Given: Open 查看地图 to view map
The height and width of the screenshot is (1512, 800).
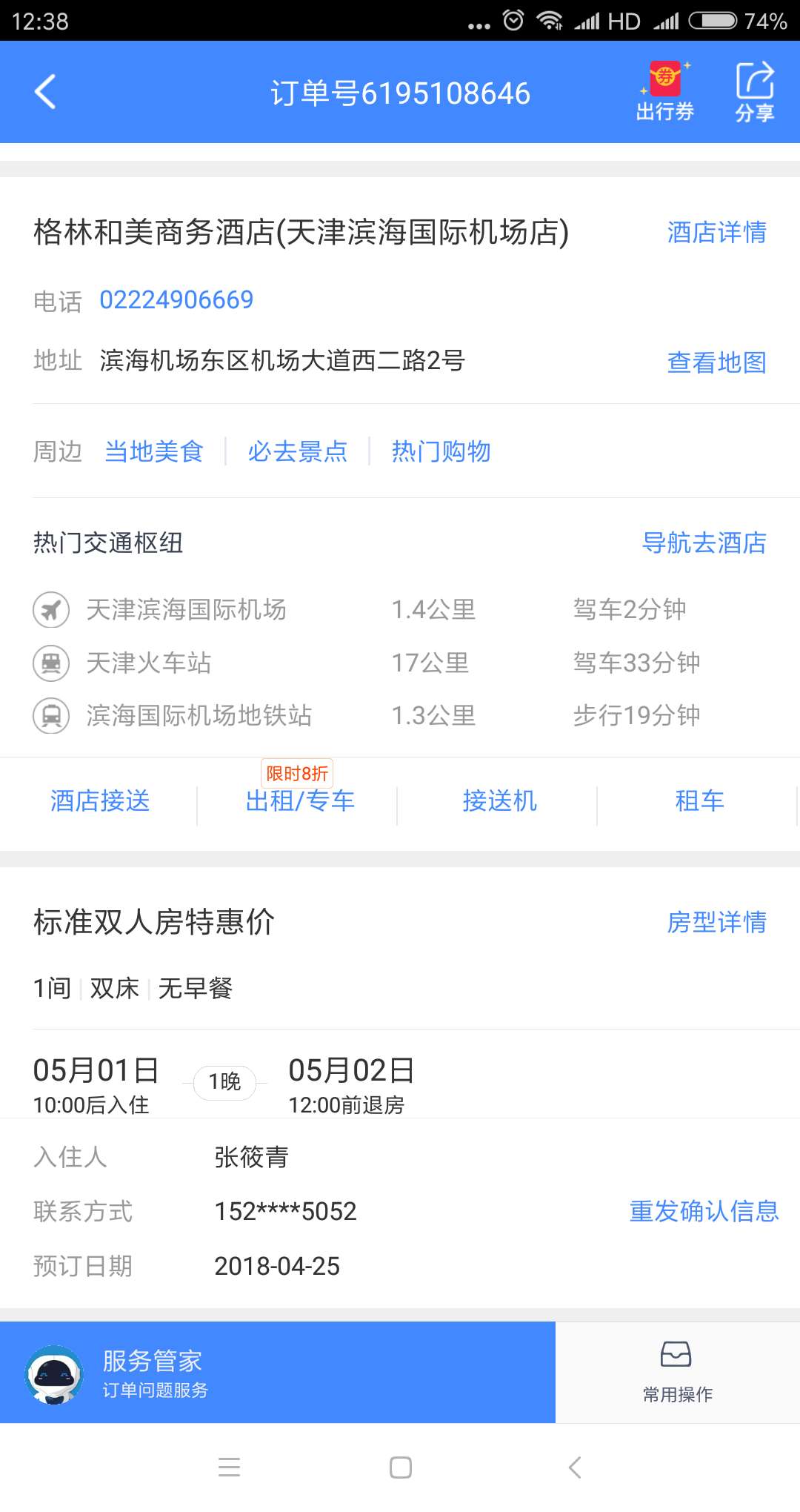Looking at the screenshot, I should pos(716,362).
